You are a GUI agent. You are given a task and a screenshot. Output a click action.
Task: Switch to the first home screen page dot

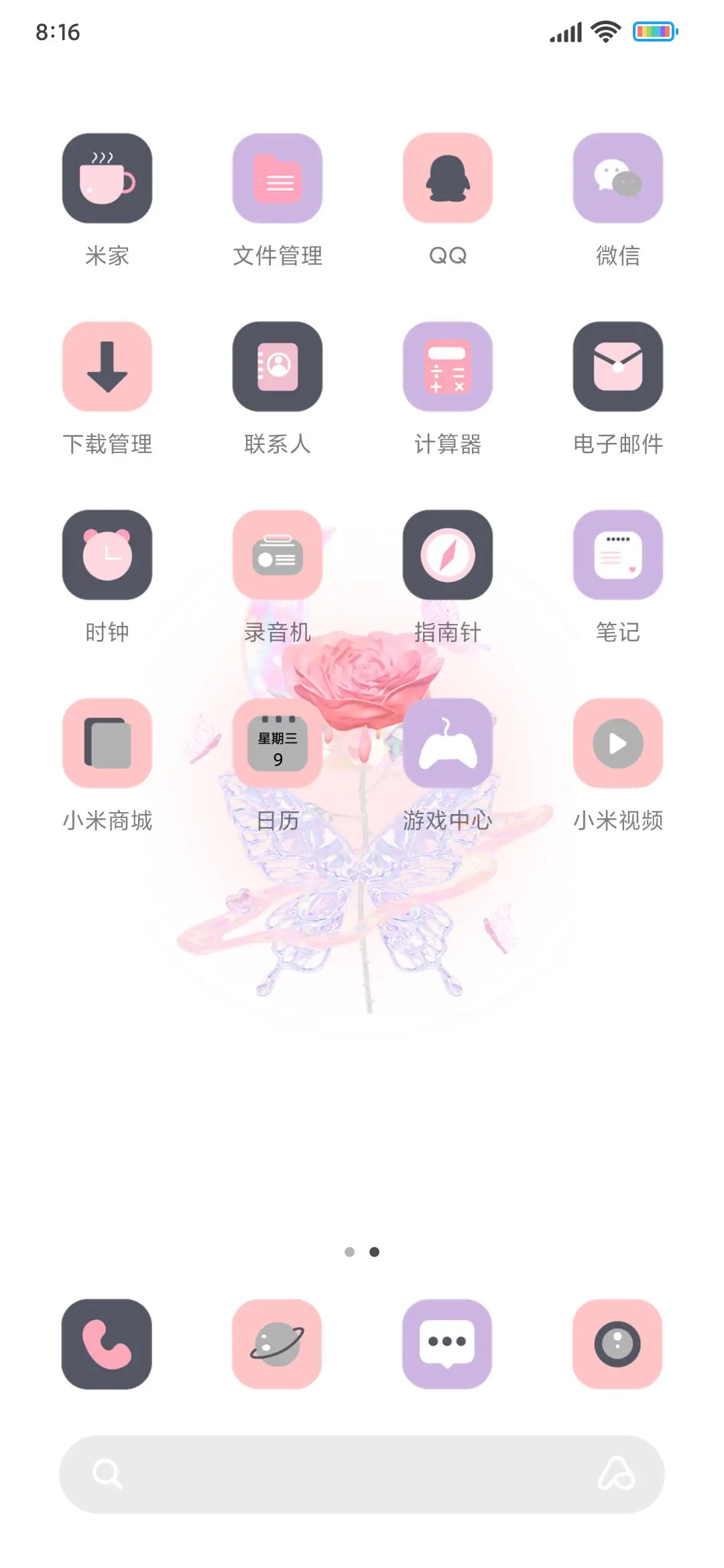350,1251
